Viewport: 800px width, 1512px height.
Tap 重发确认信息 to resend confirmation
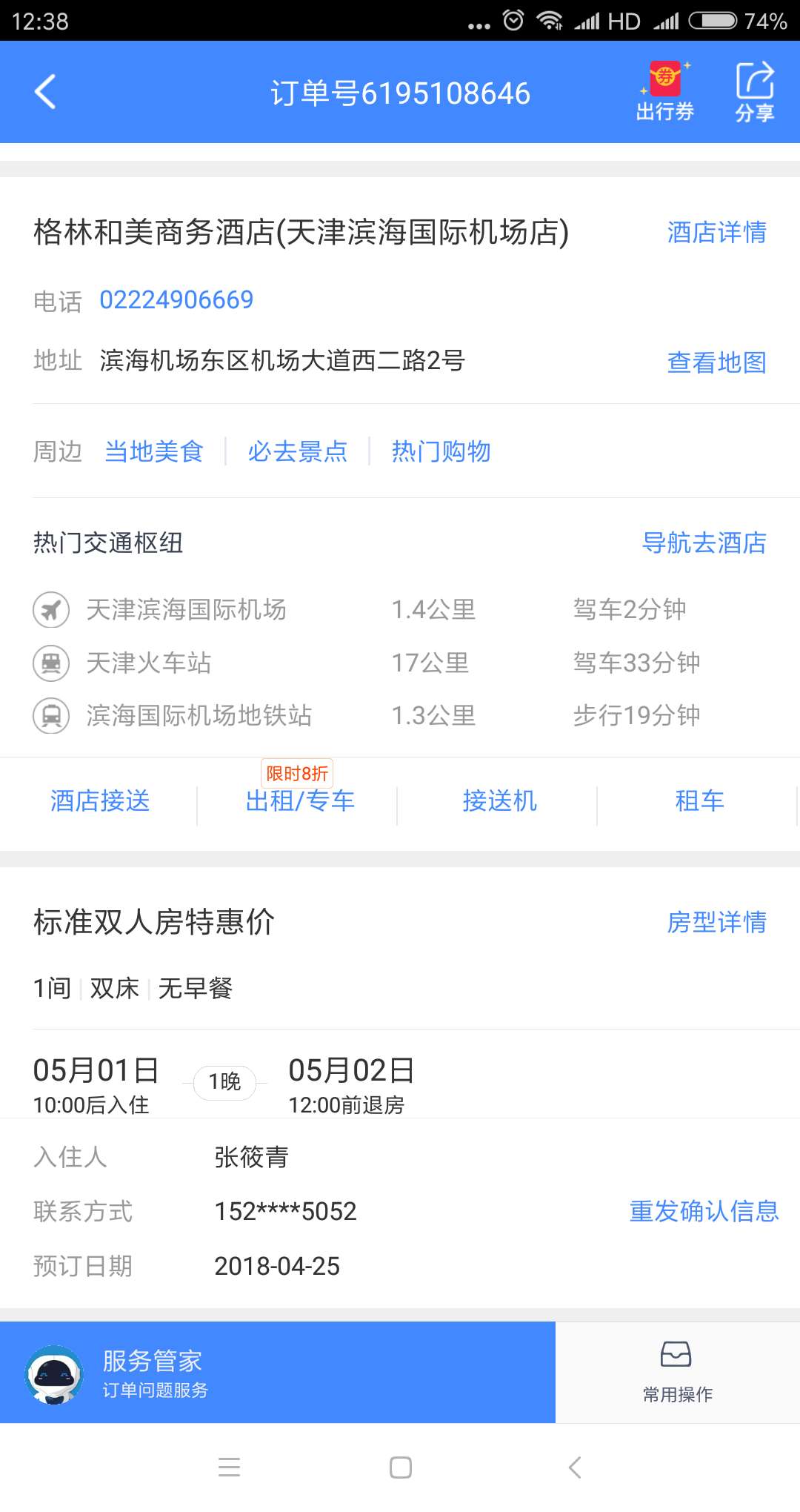pos(704,1211)
